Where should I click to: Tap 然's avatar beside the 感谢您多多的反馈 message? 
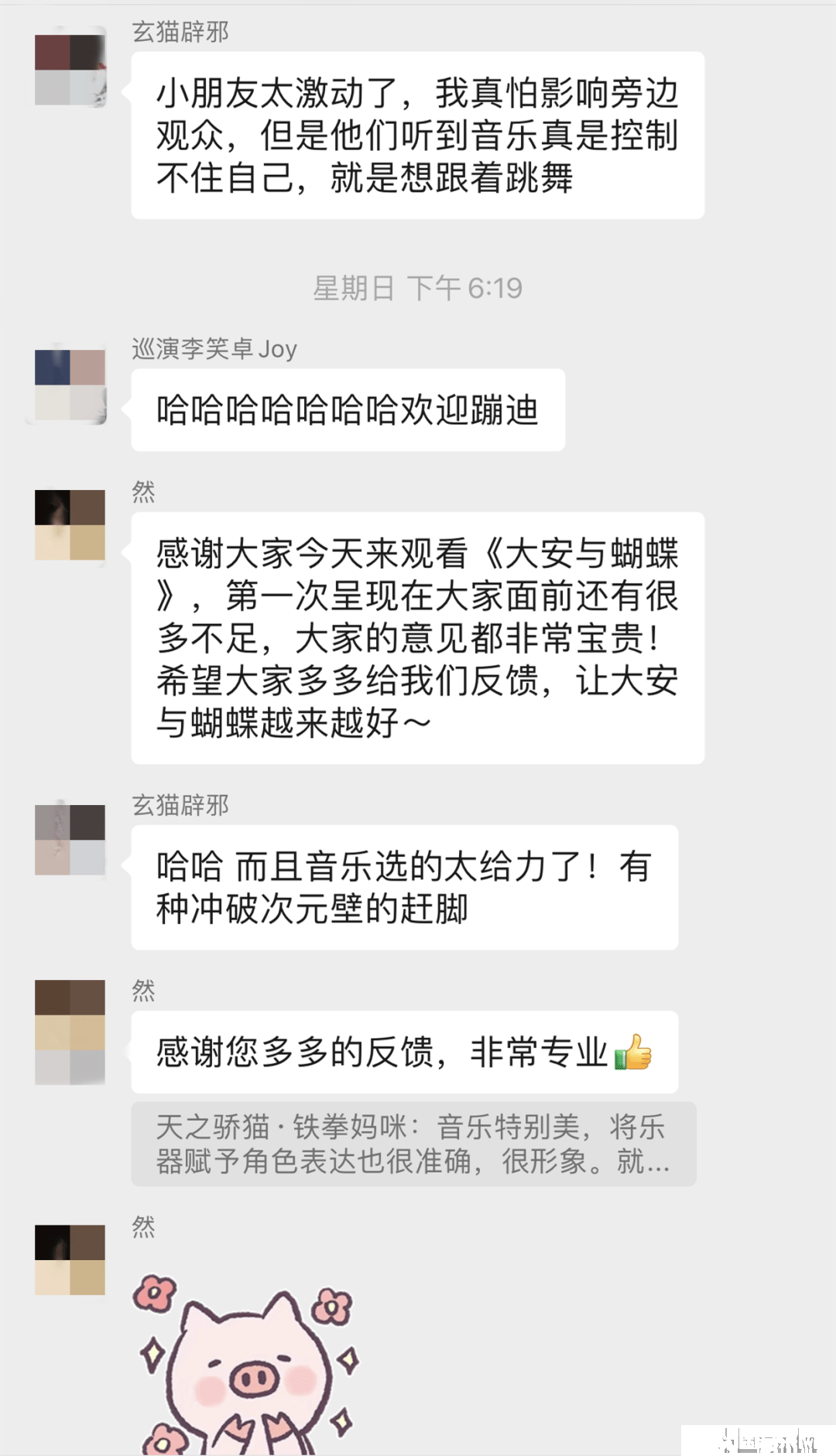point(70,1032)
